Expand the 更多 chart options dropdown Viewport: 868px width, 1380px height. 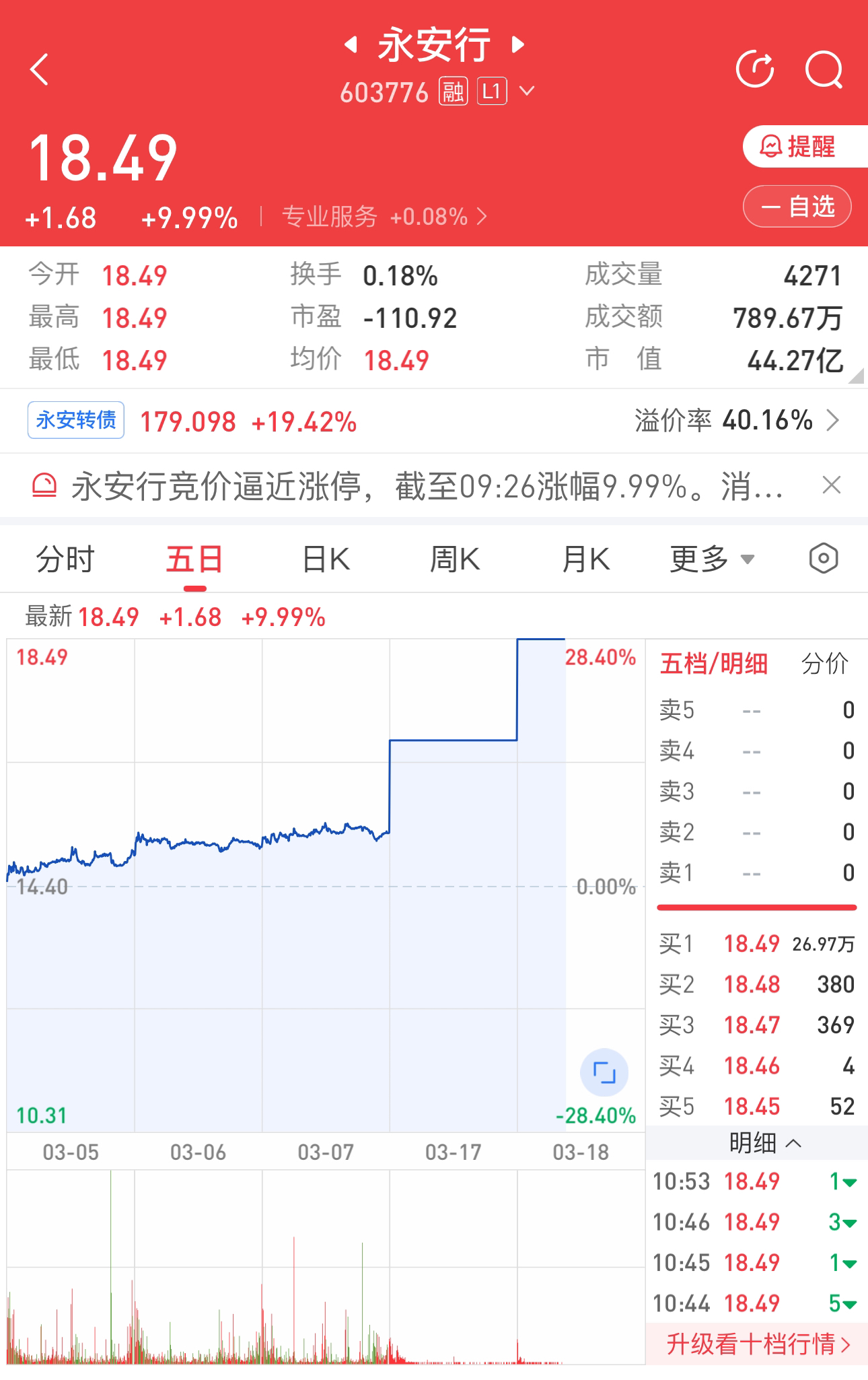click(x=711, y=559)
